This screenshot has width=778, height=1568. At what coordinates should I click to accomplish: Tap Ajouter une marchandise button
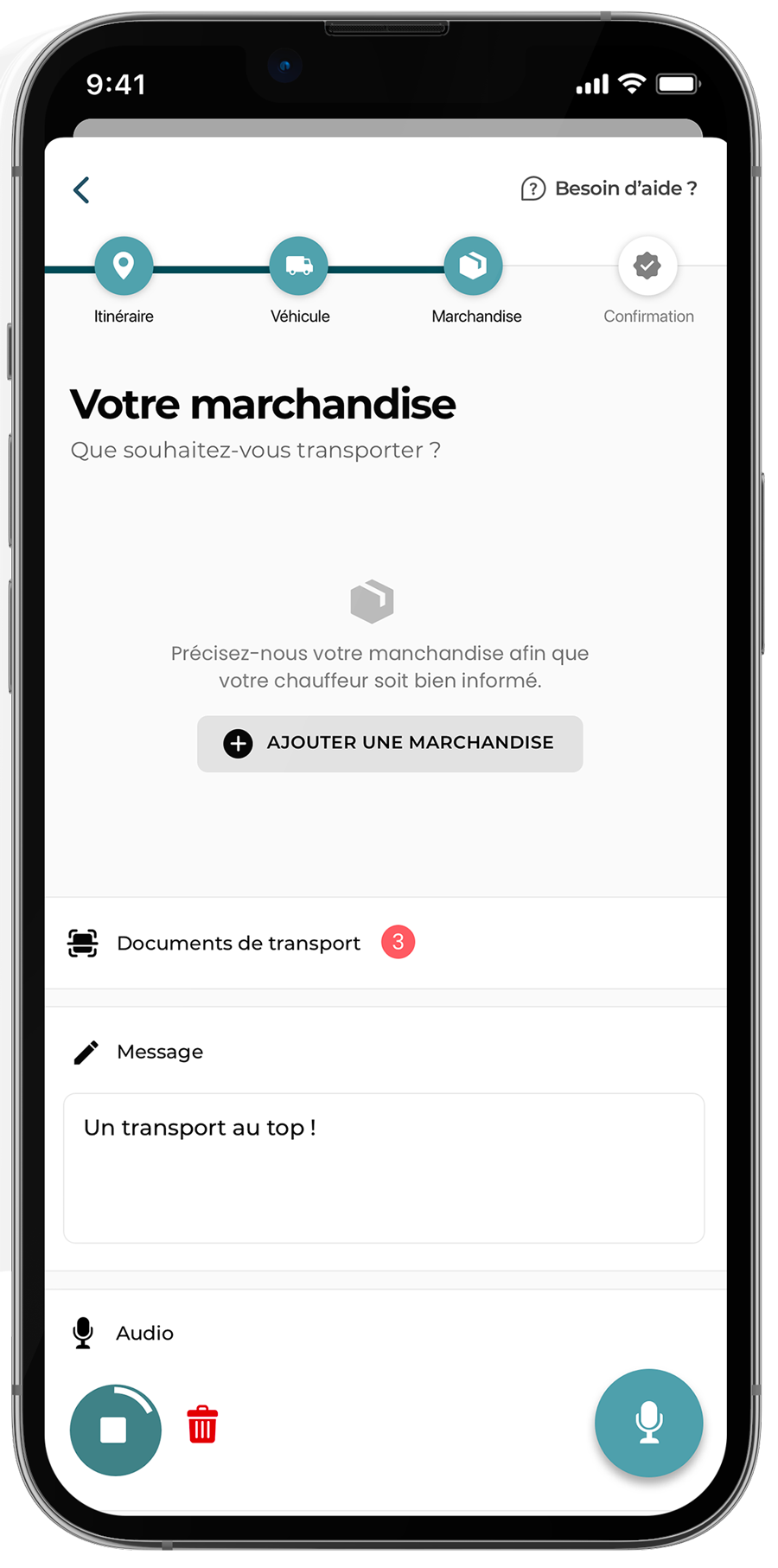click(390, 743)
